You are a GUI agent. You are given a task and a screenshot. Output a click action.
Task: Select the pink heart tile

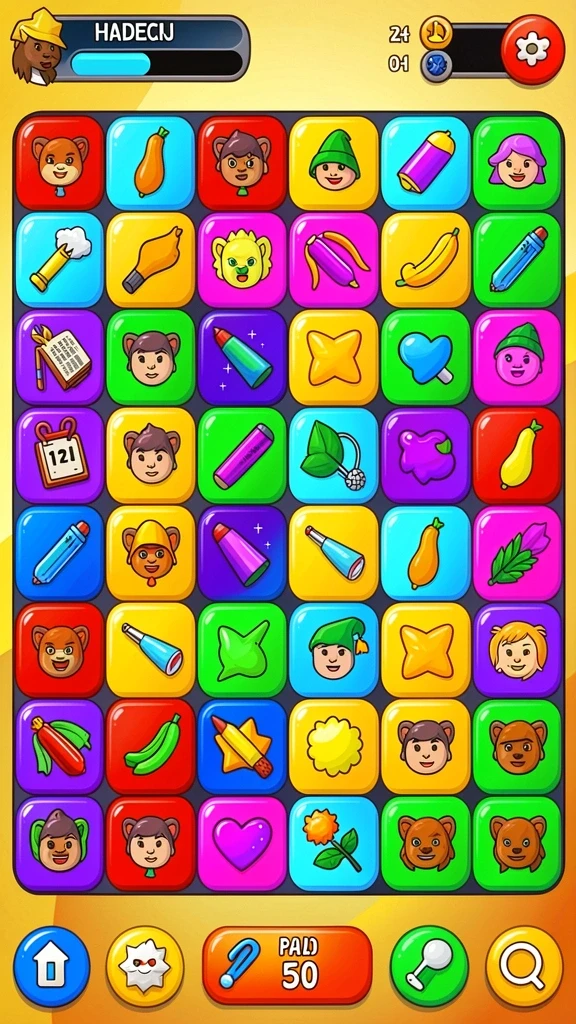pyautogui.click(x=242, y=844)
